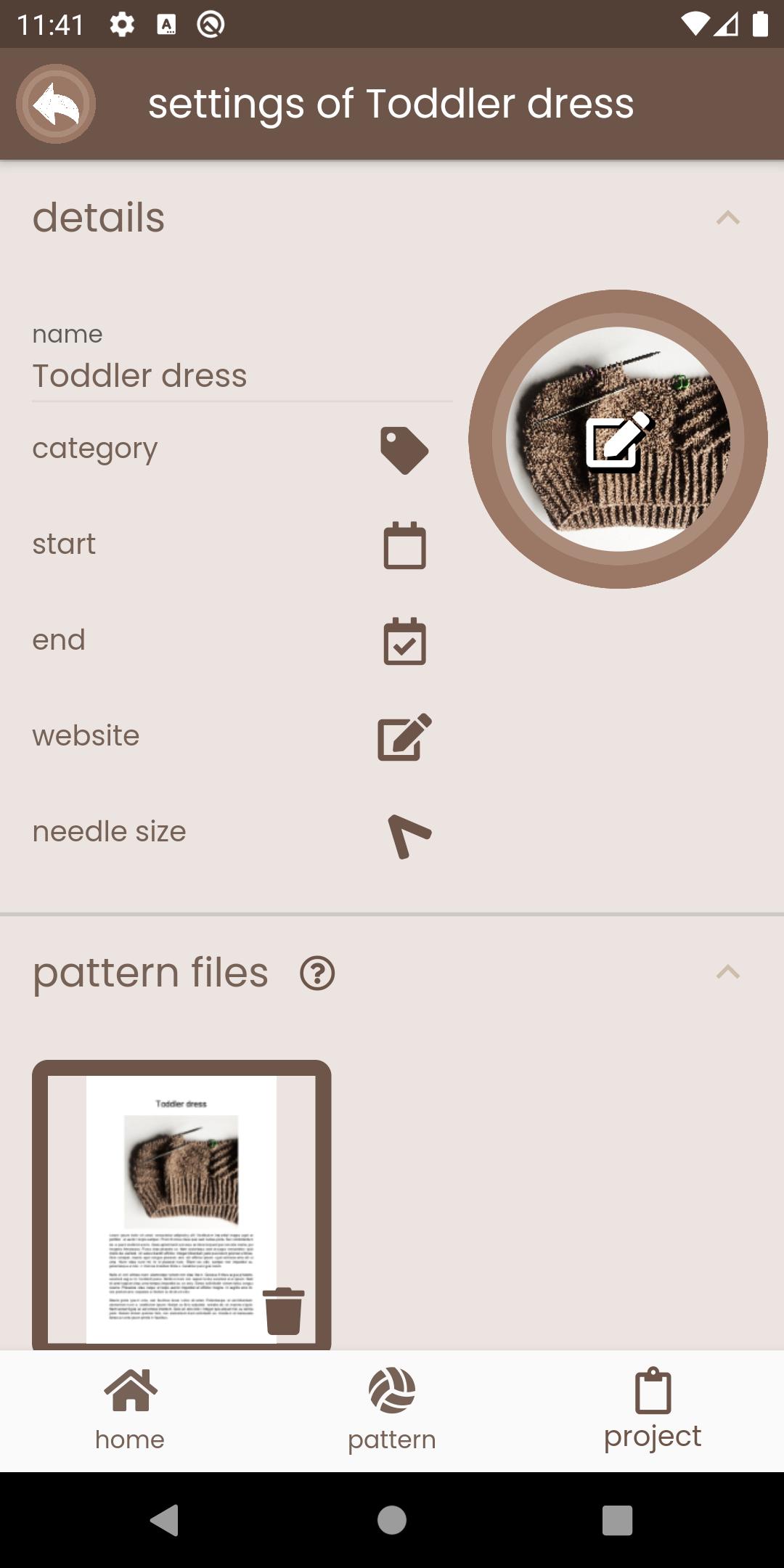This screenshot has height=1568, width=784.
Task: Switch to the pattern tab
Action: [x=392, y=1410]
